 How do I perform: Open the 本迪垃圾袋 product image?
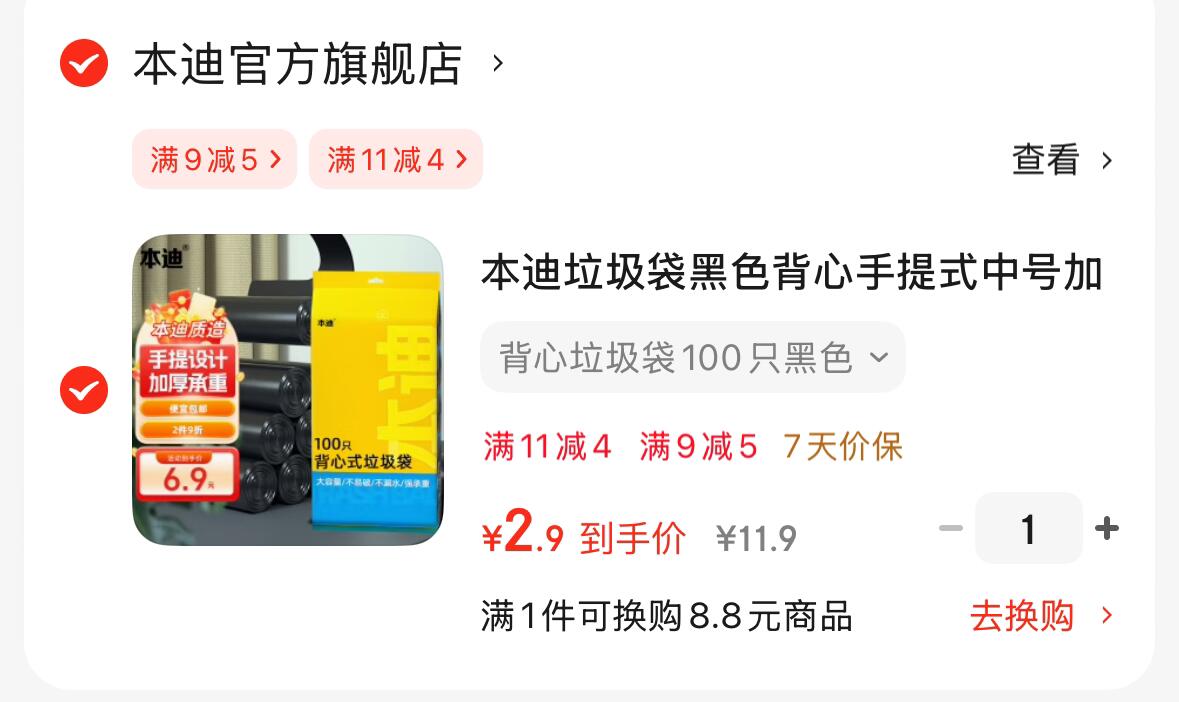pyautogui.click(x=288, y=390)
